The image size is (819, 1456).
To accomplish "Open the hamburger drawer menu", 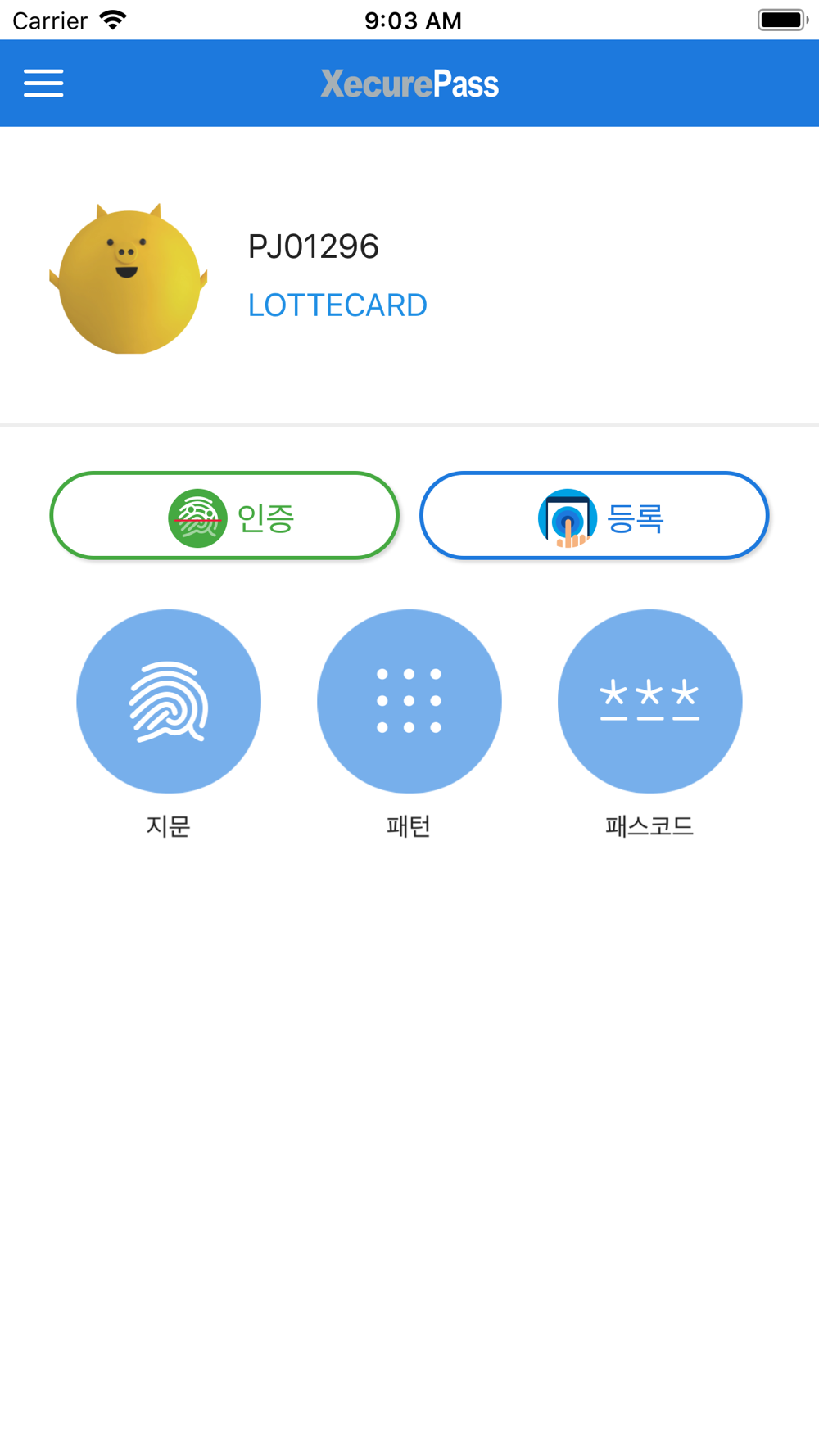I will click(43, 84).
